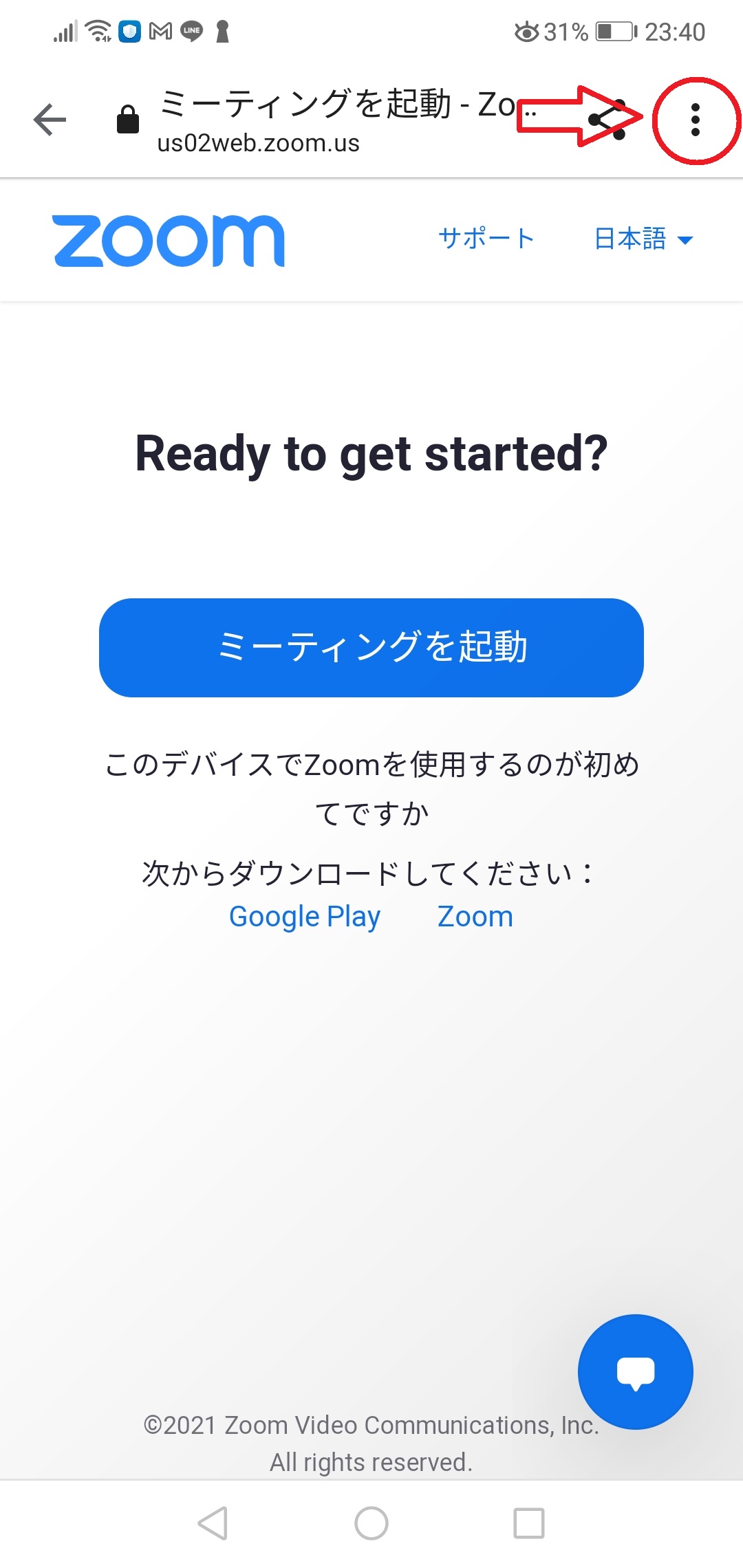Open the Zoom download link
743x1568 pixels.
click(475, 917)
